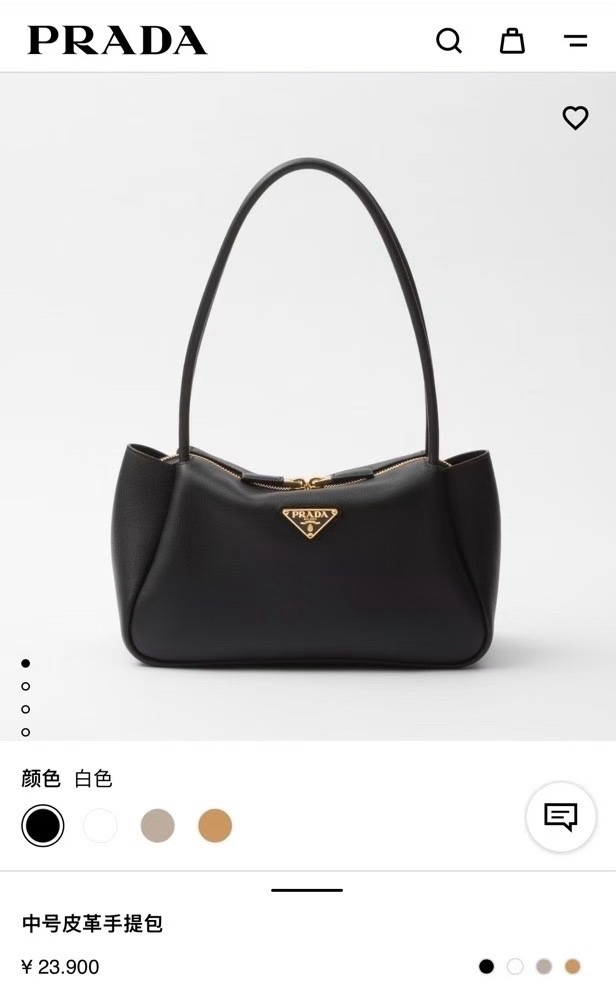Open the customer chat bubble button
This screenshot has width=616, height=995.
tap(561, 816)
